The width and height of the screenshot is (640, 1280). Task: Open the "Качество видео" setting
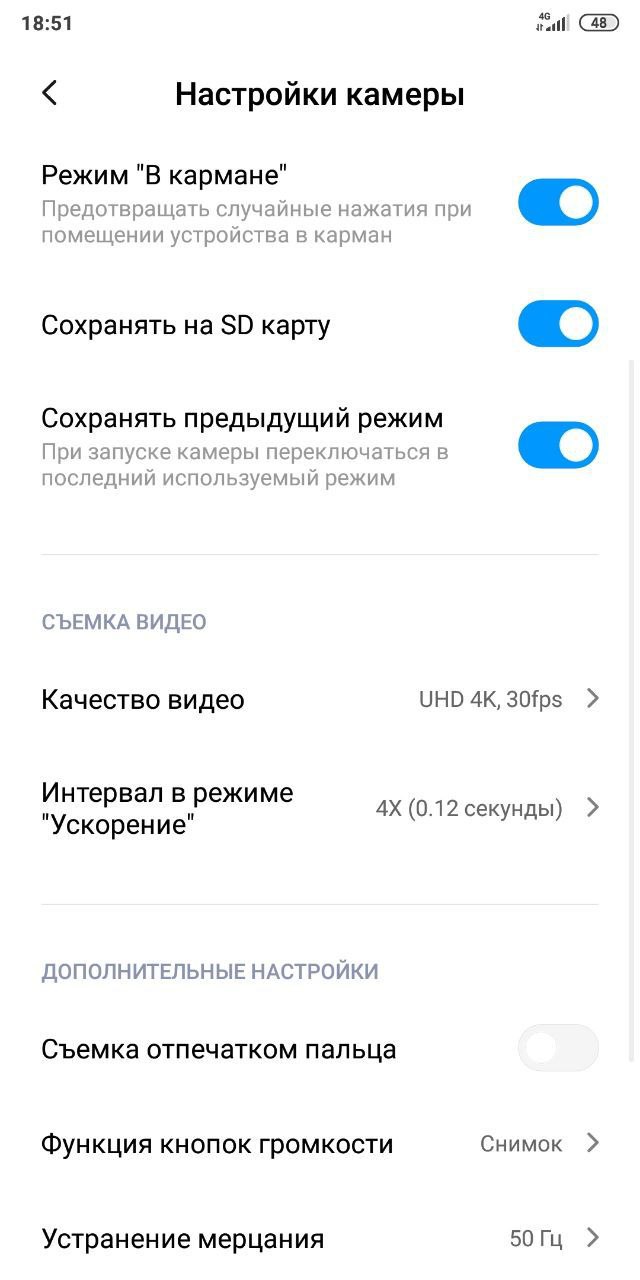(320, 699)
